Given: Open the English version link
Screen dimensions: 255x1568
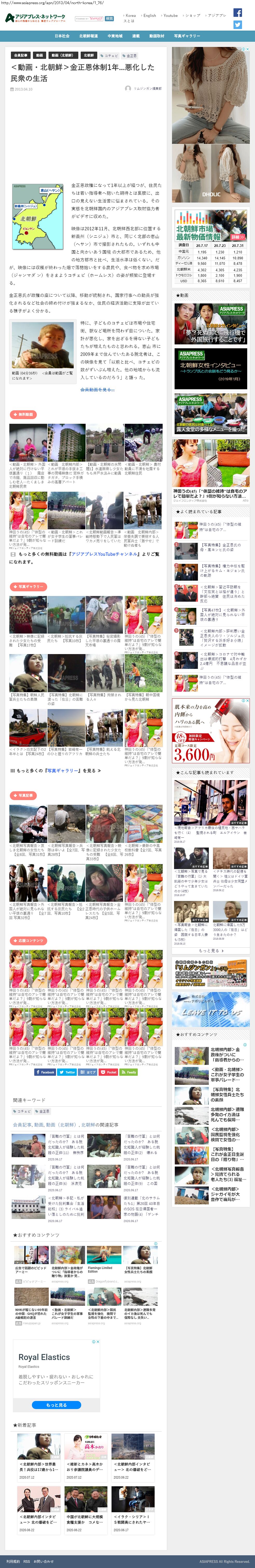Looking at the screenshot, I should click(149, 15).
